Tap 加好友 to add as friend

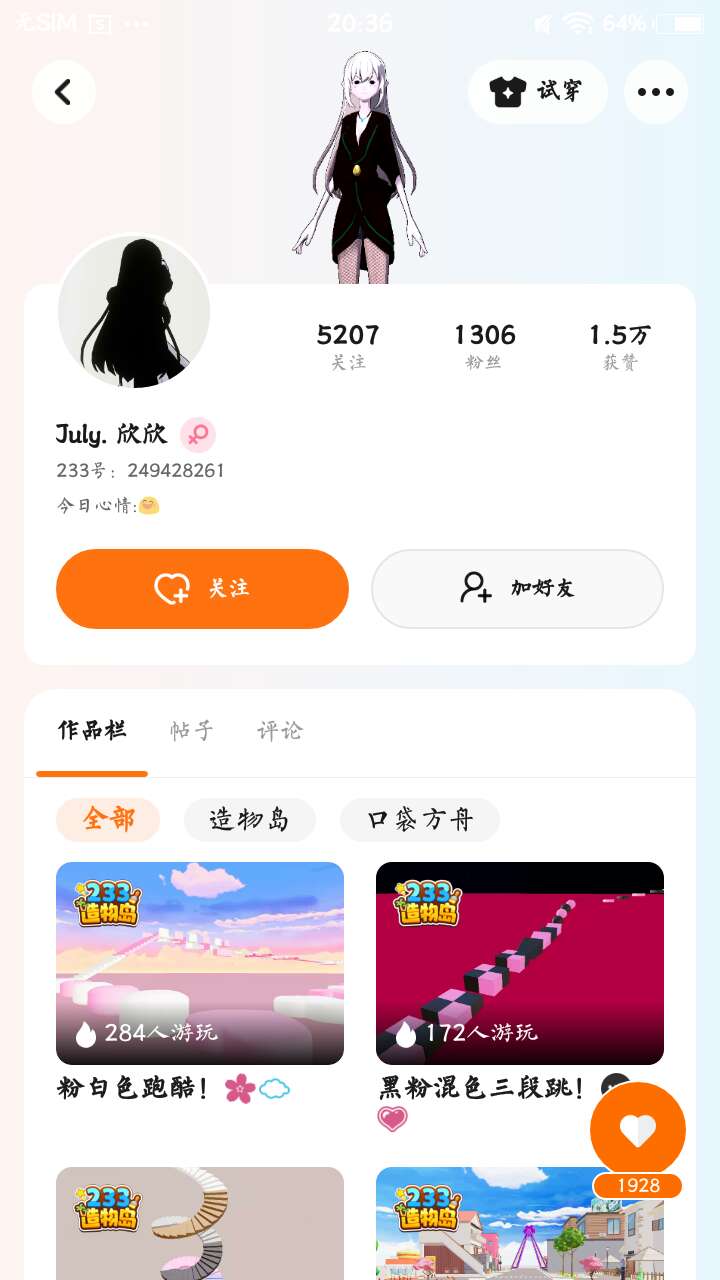[517, 588]
